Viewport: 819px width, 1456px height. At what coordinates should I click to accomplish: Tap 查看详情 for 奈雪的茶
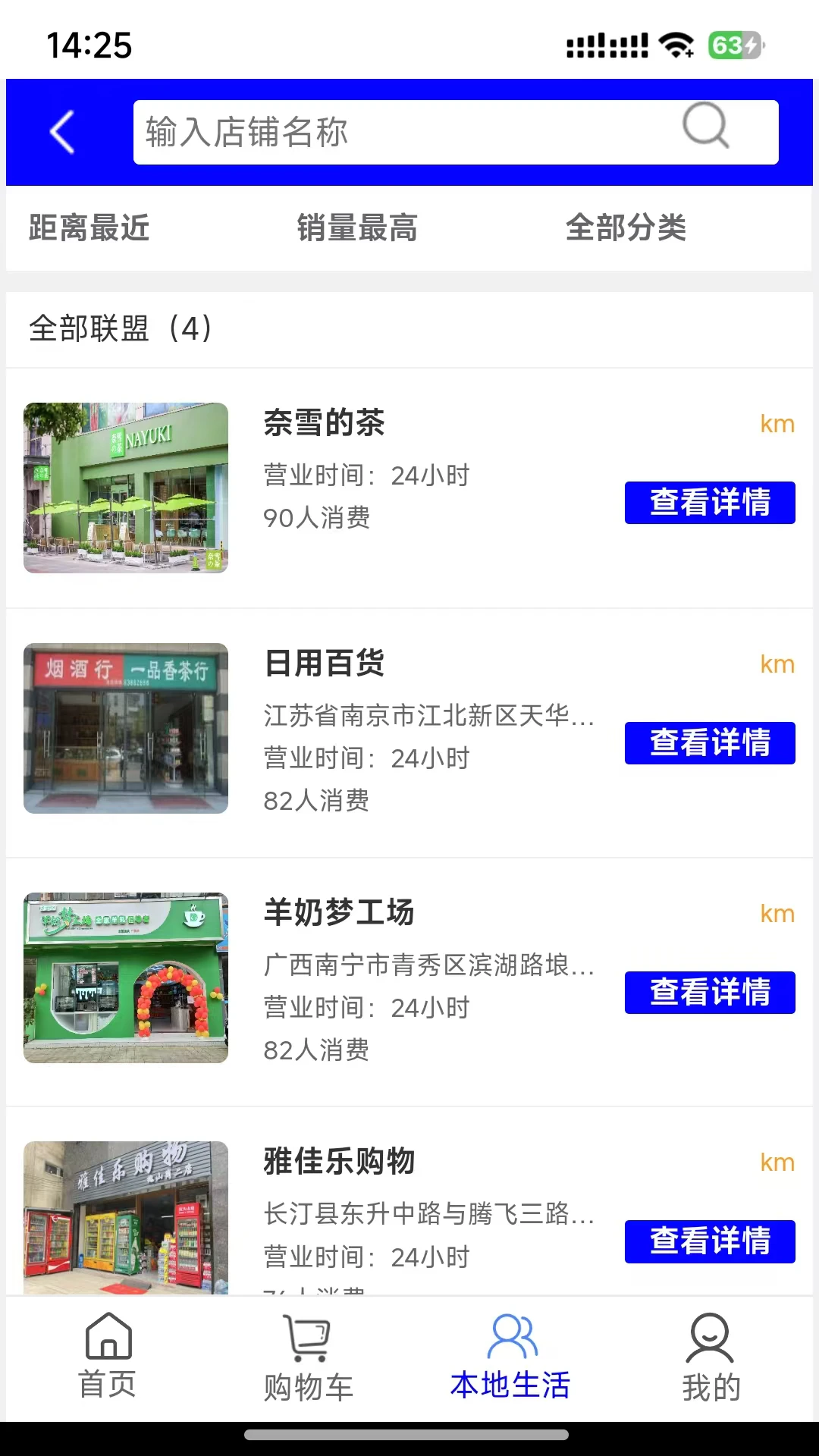point(709,502)
